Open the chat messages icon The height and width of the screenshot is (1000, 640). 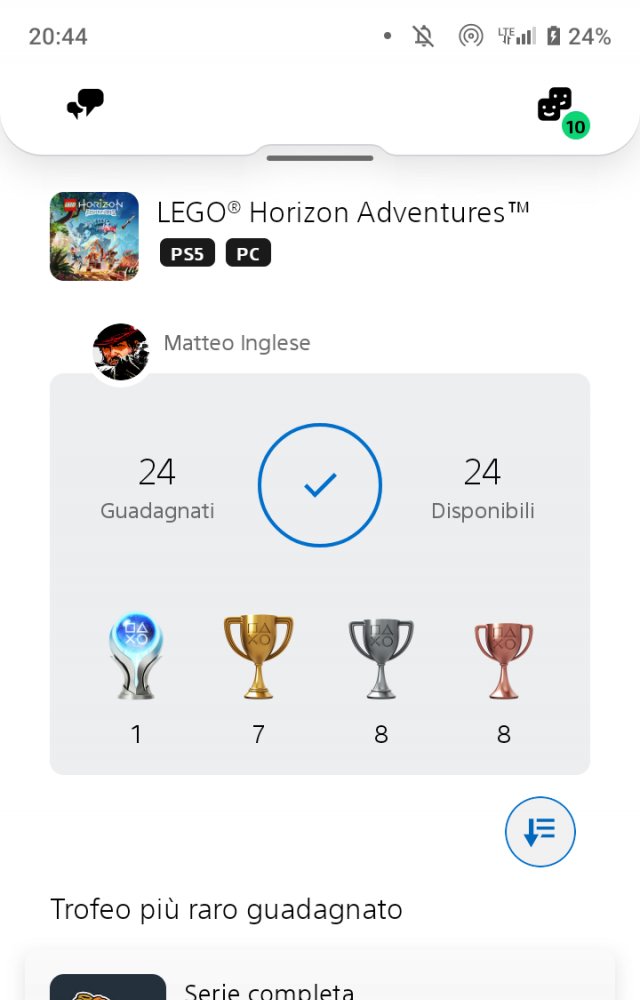coord(86,103)
